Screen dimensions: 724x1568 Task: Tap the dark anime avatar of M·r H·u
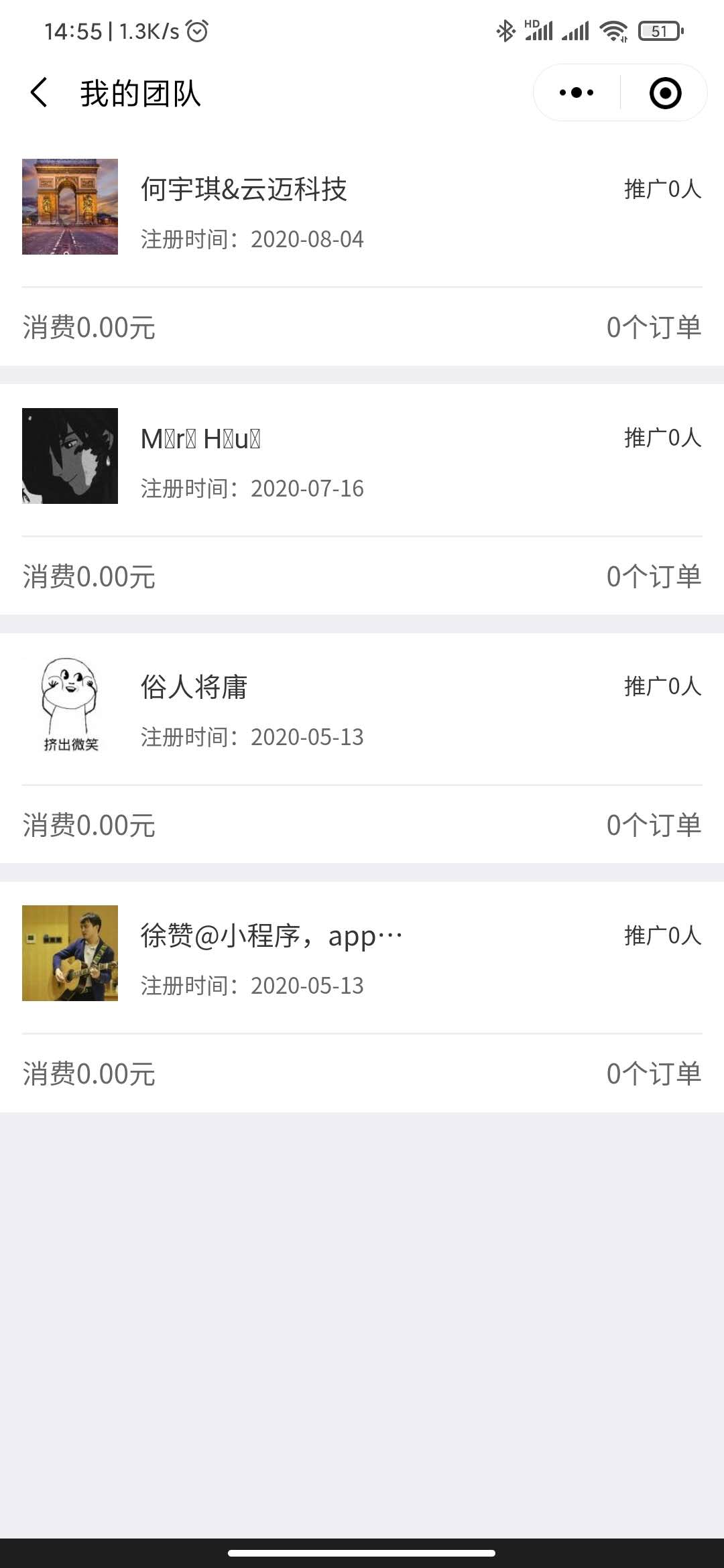coord(70,457)
